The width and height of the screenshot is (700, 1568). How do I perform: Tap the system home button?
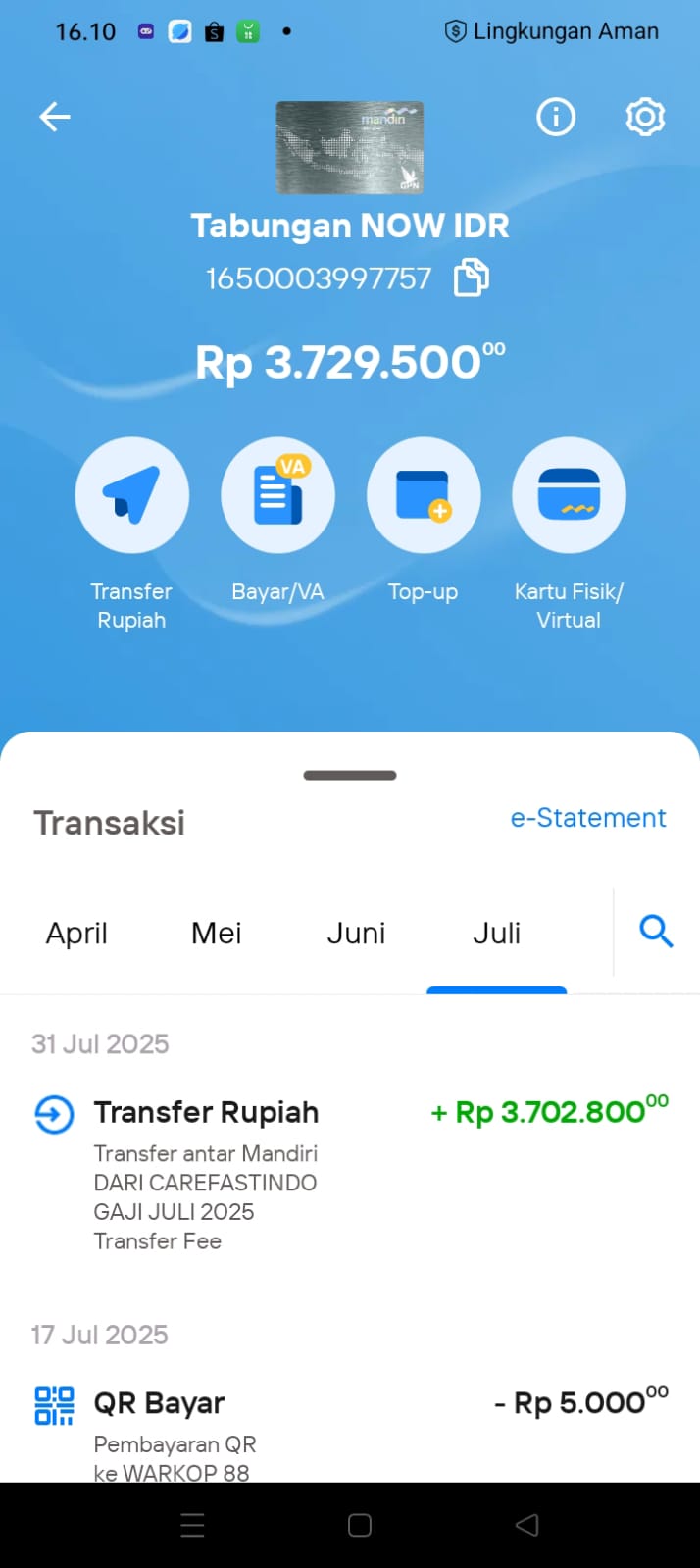pyautogui.click(x=360, y=1525)
